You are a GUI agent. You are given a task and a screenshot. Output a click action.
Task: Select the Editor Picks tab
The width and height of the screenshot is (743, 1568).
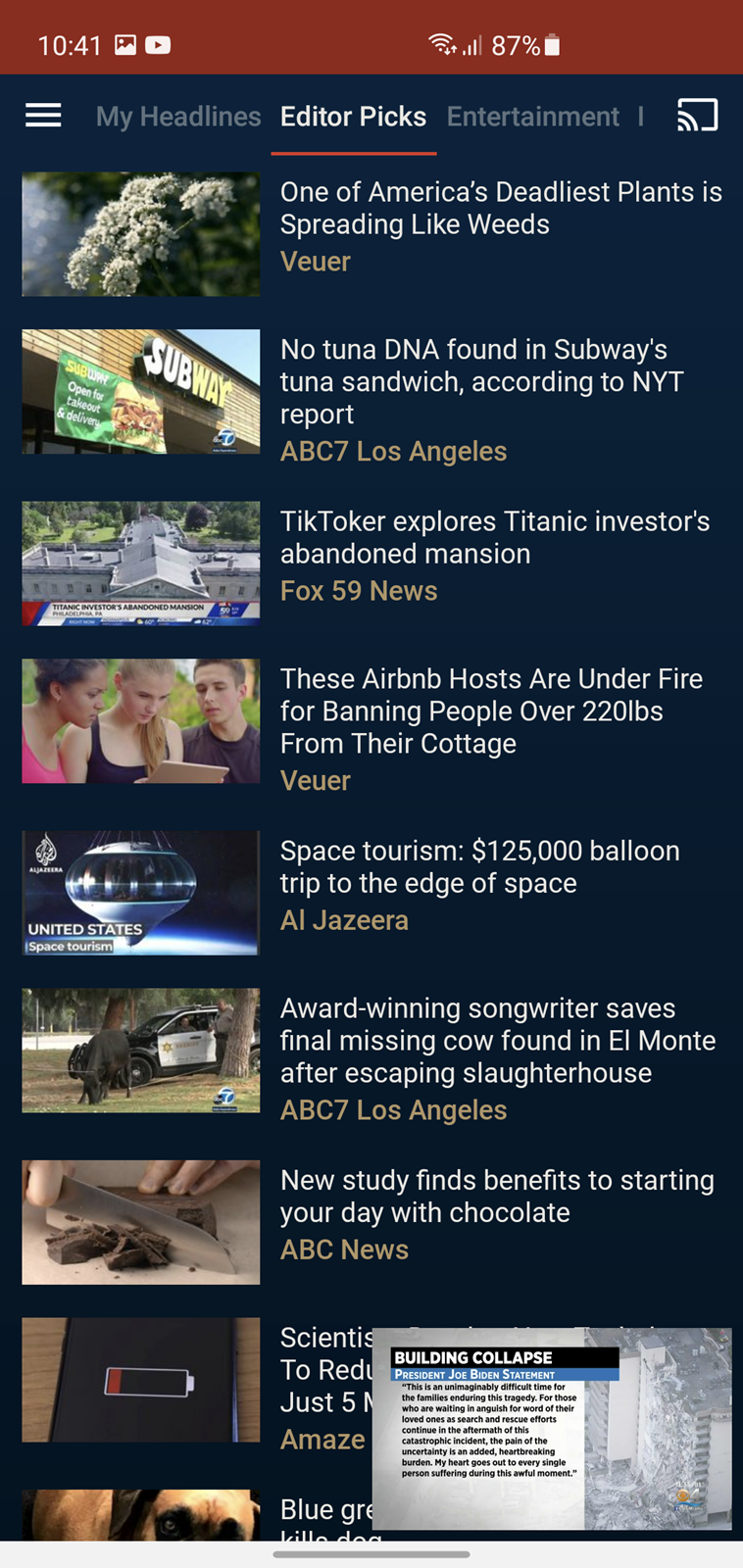point(353,117)
